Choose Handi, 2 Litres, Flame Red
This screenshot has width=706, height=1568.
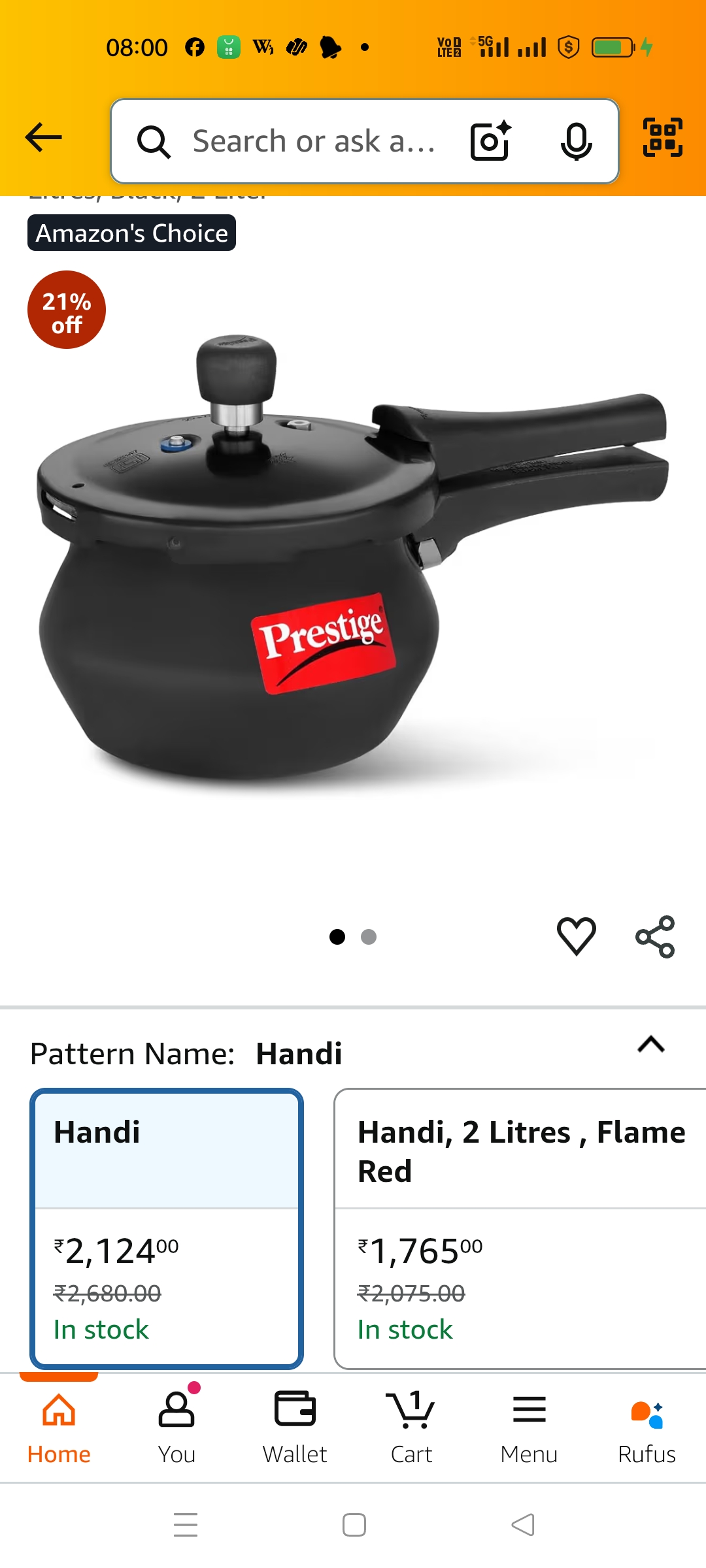(520, 1228)
